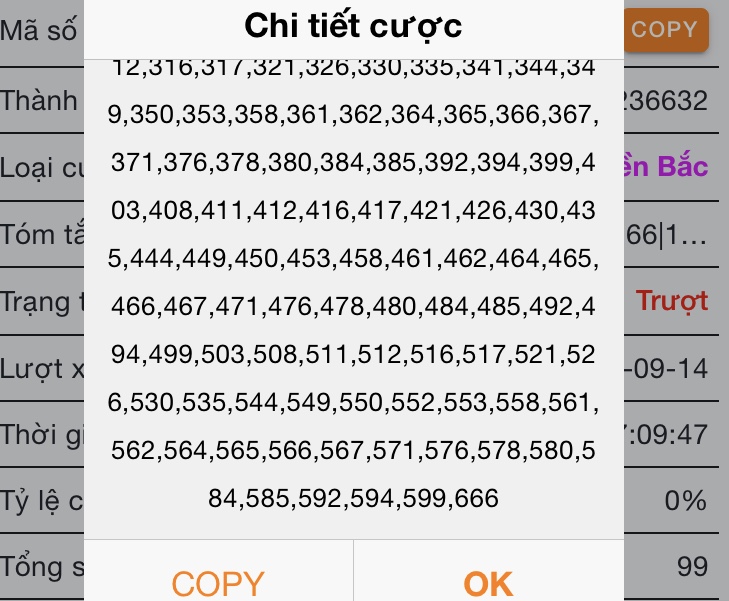Confirm with the OK button
This screenshot has width=729, height=601.
click(x=488, y=582)
